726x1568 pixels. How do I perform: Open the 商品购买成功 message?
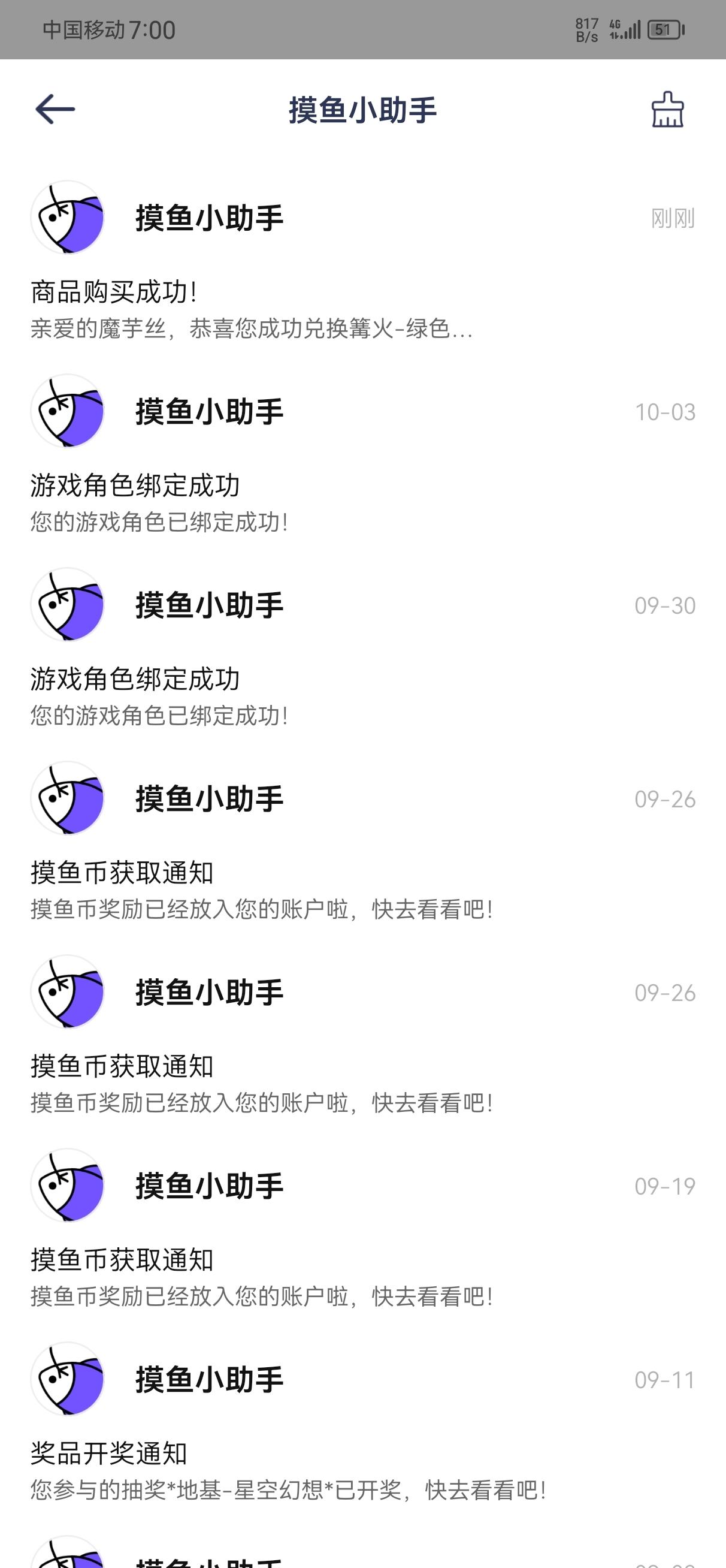[x=362, y=261]
